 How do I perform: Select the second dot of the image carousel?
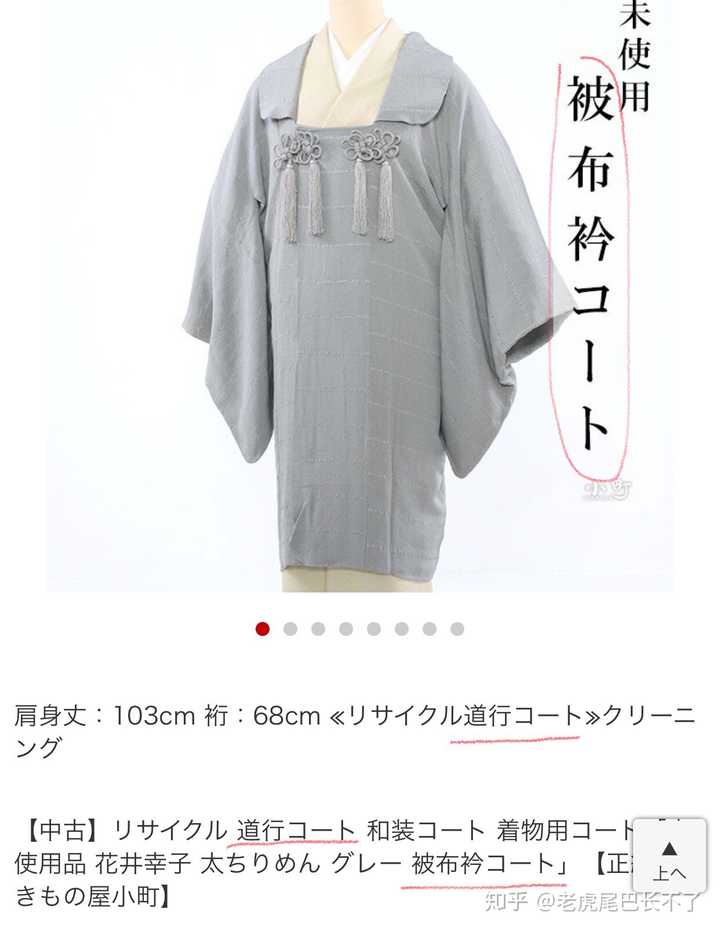point(290,629)
